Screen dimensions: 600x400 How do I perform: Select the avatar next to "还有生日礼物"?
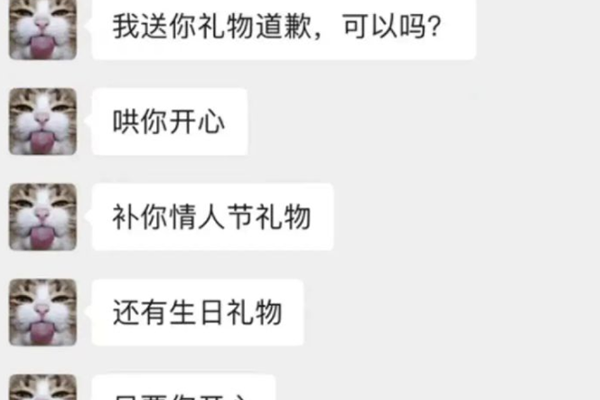pyautogui.click(x=42, y=312)
